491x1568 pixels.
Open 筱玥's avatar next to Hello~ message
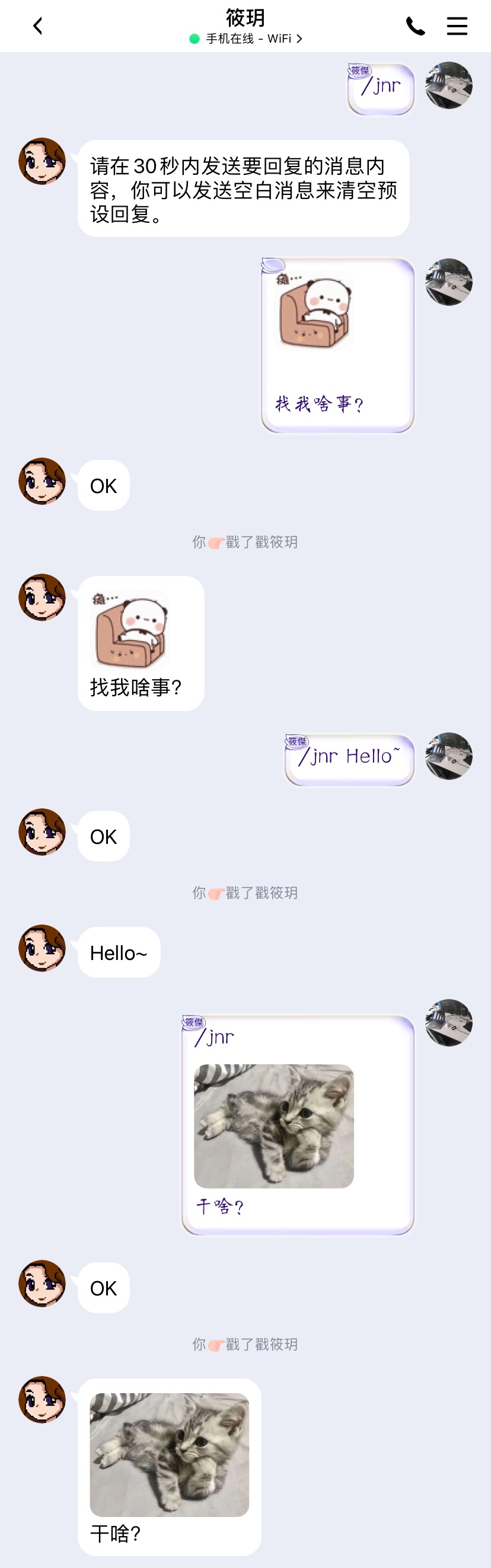42,948
